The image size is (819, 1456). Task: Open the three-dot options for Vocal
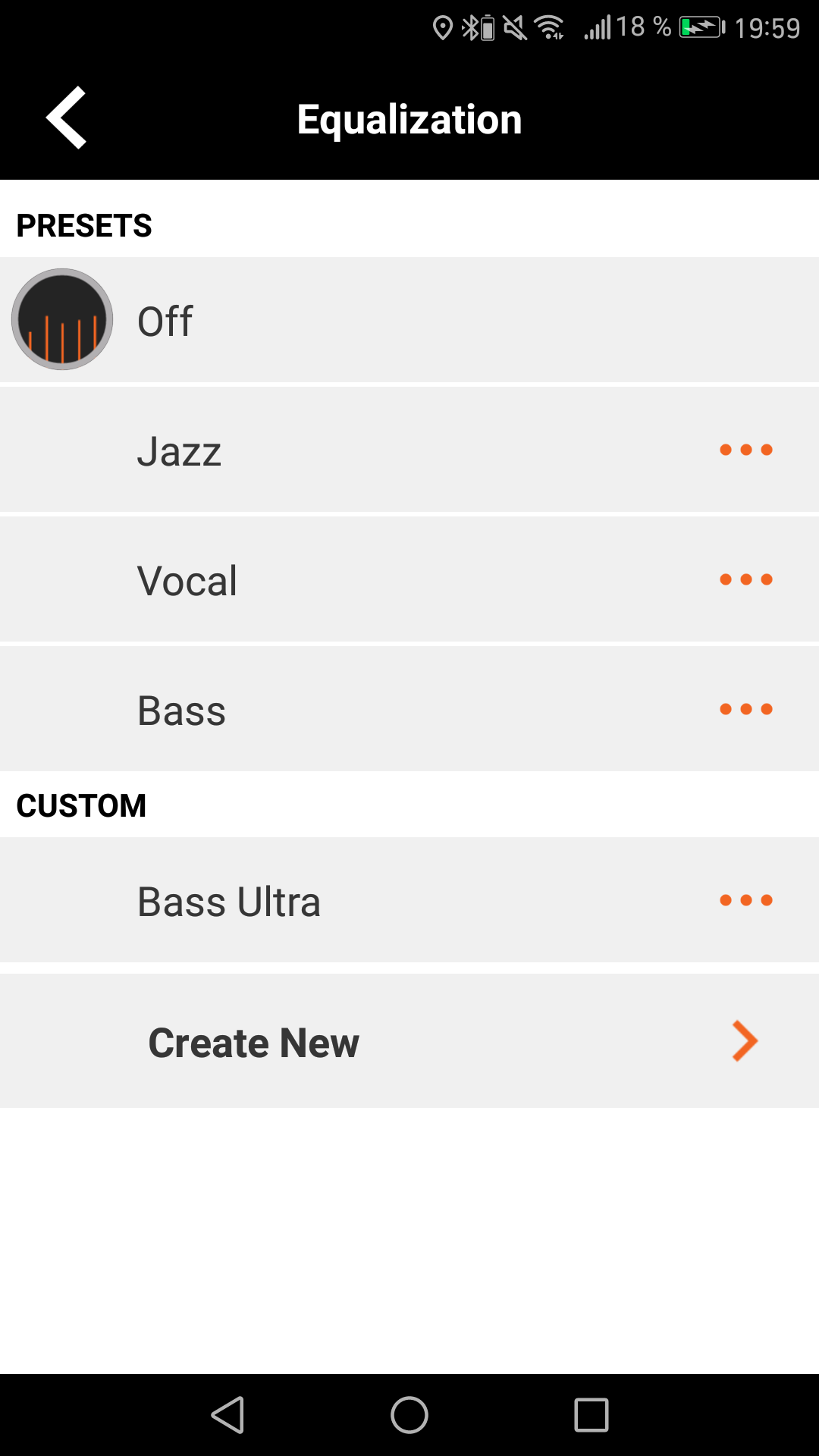(746, 579)
